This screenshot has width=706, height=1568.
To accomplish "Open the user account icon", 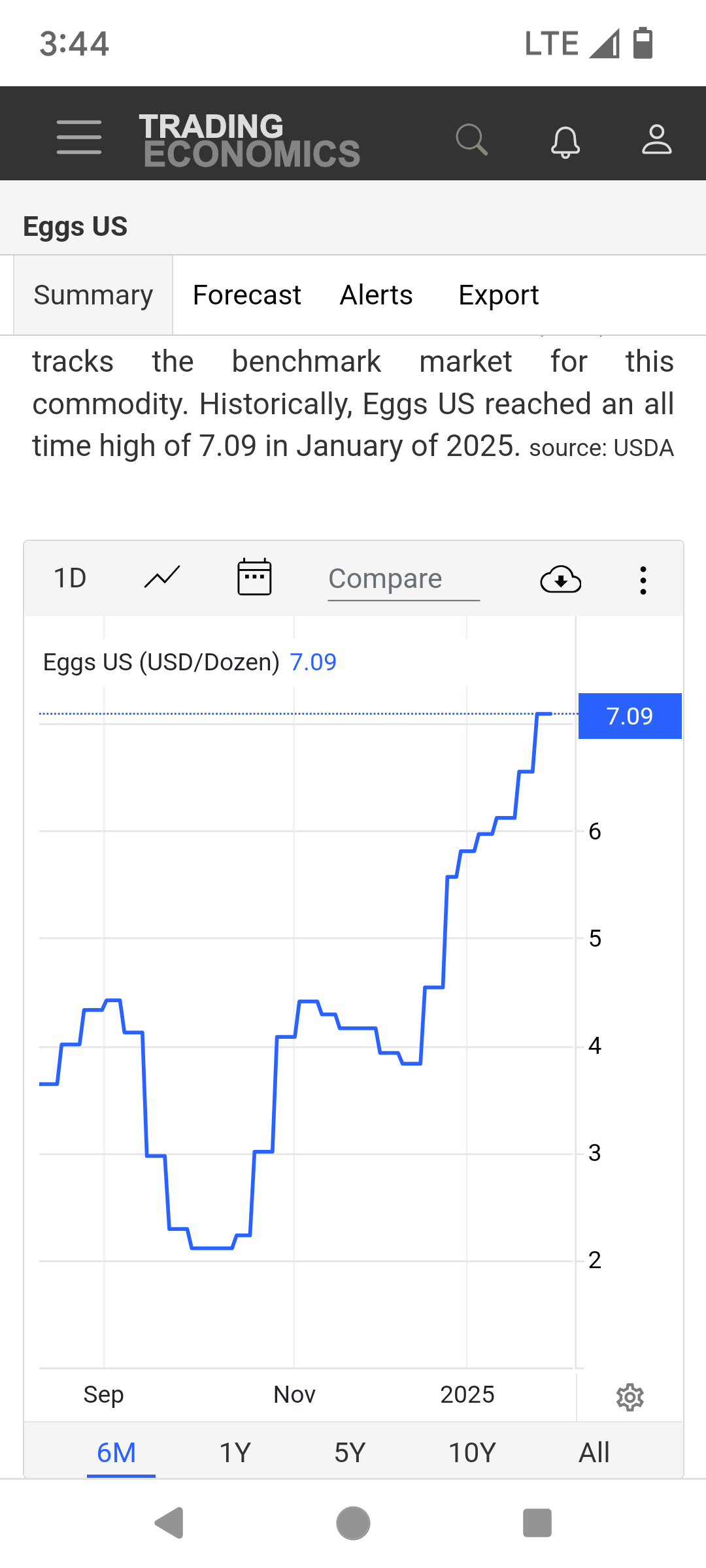I will (656, 139).
